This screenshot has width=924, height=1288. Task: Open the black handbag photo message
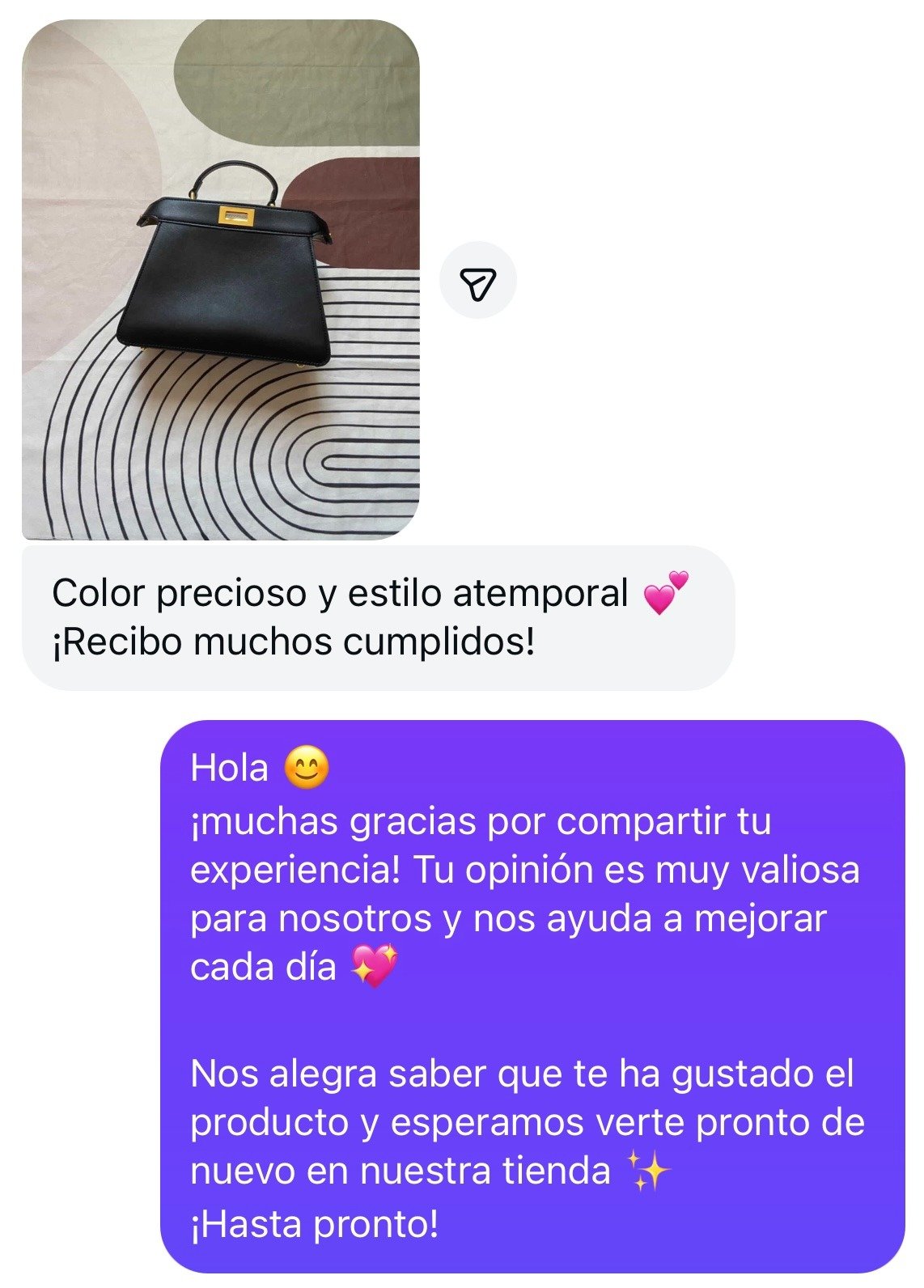click(220, 279)
